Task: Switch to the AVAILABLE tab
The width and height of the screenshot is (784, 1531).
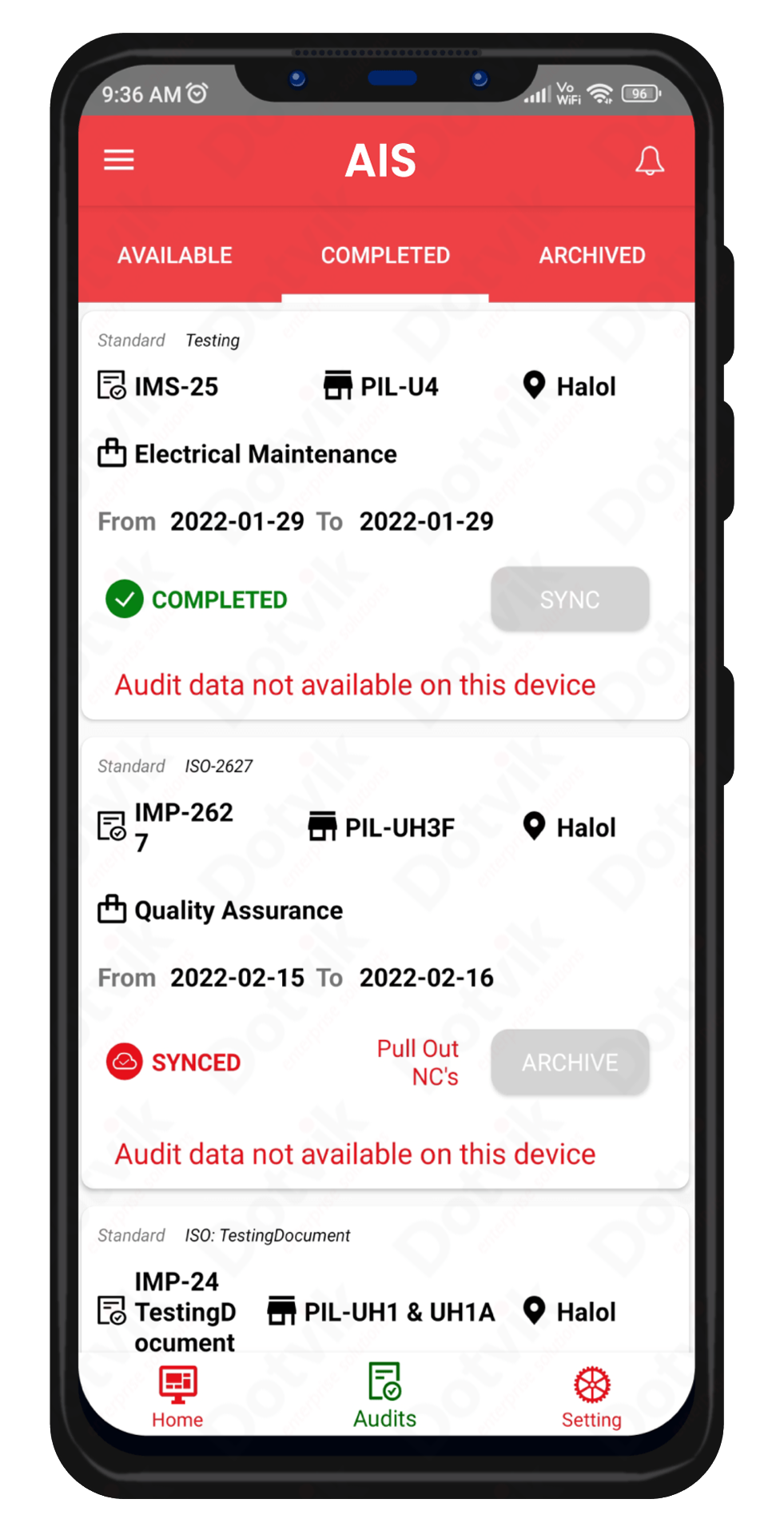Action: (174, 255)
